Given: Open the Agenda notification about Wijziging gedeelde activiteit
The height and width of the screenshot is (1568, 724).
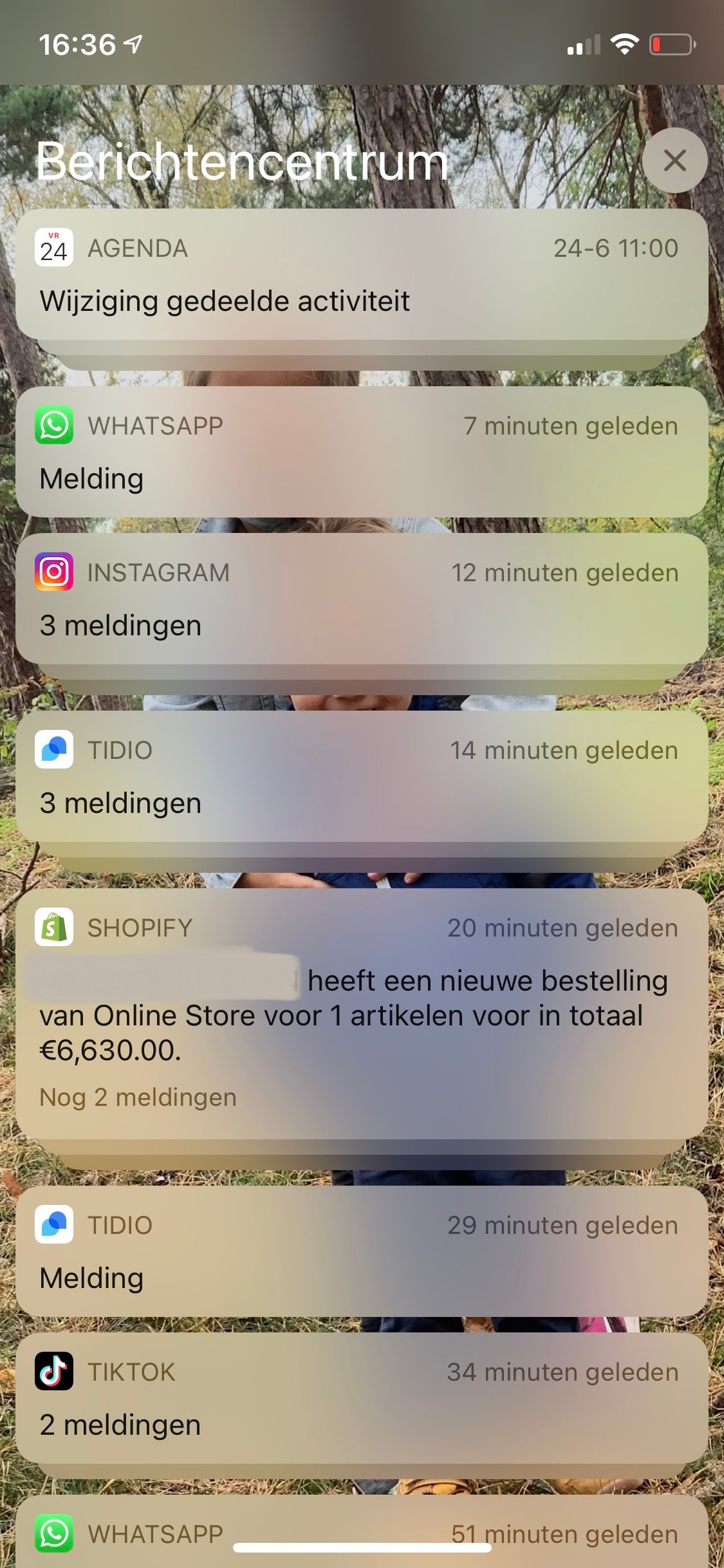Looking at the screenshot, I should click(361, 274).
